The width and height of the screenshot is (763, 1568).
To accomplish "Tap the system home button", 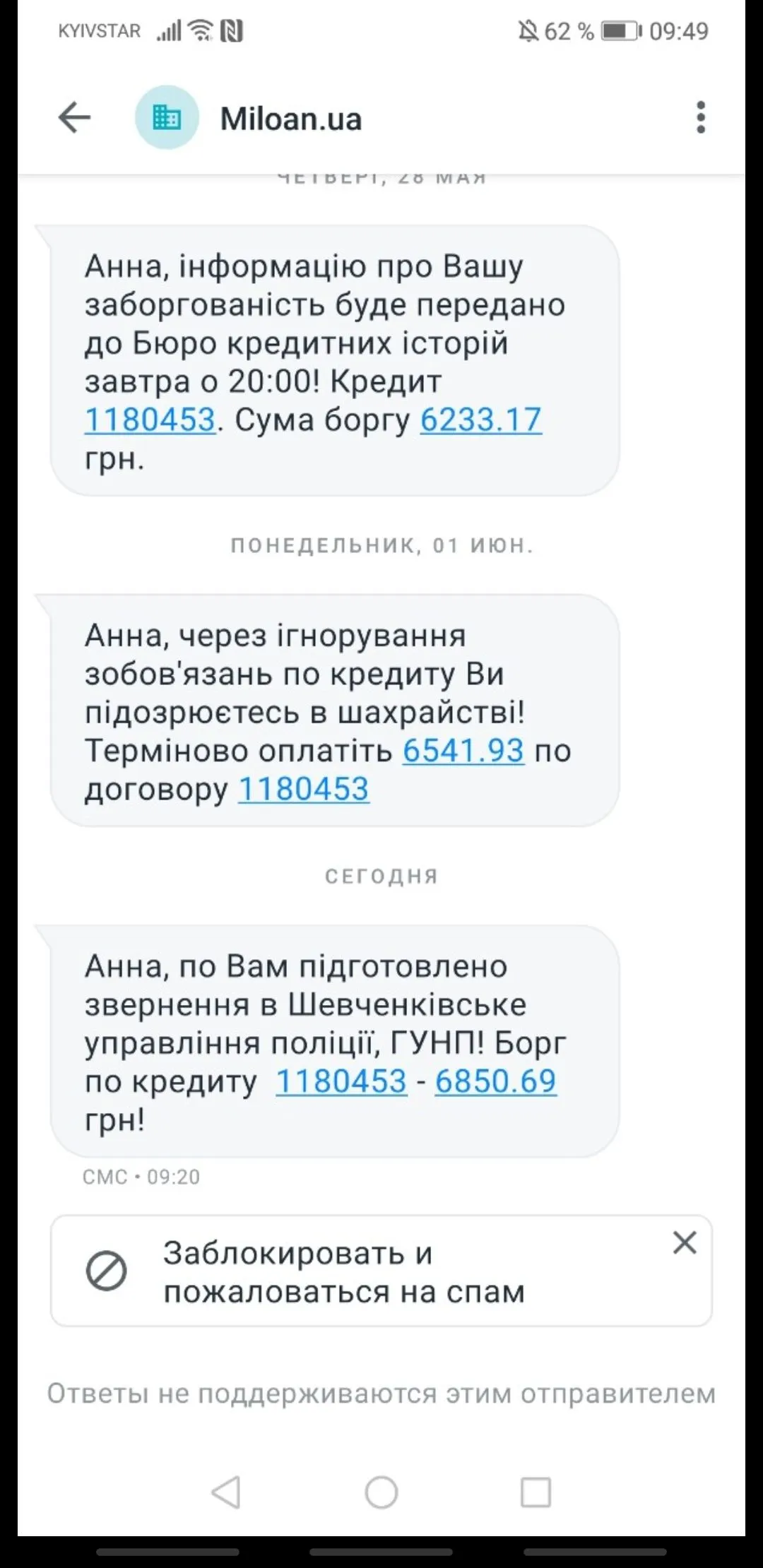I will click(381, 1492).
